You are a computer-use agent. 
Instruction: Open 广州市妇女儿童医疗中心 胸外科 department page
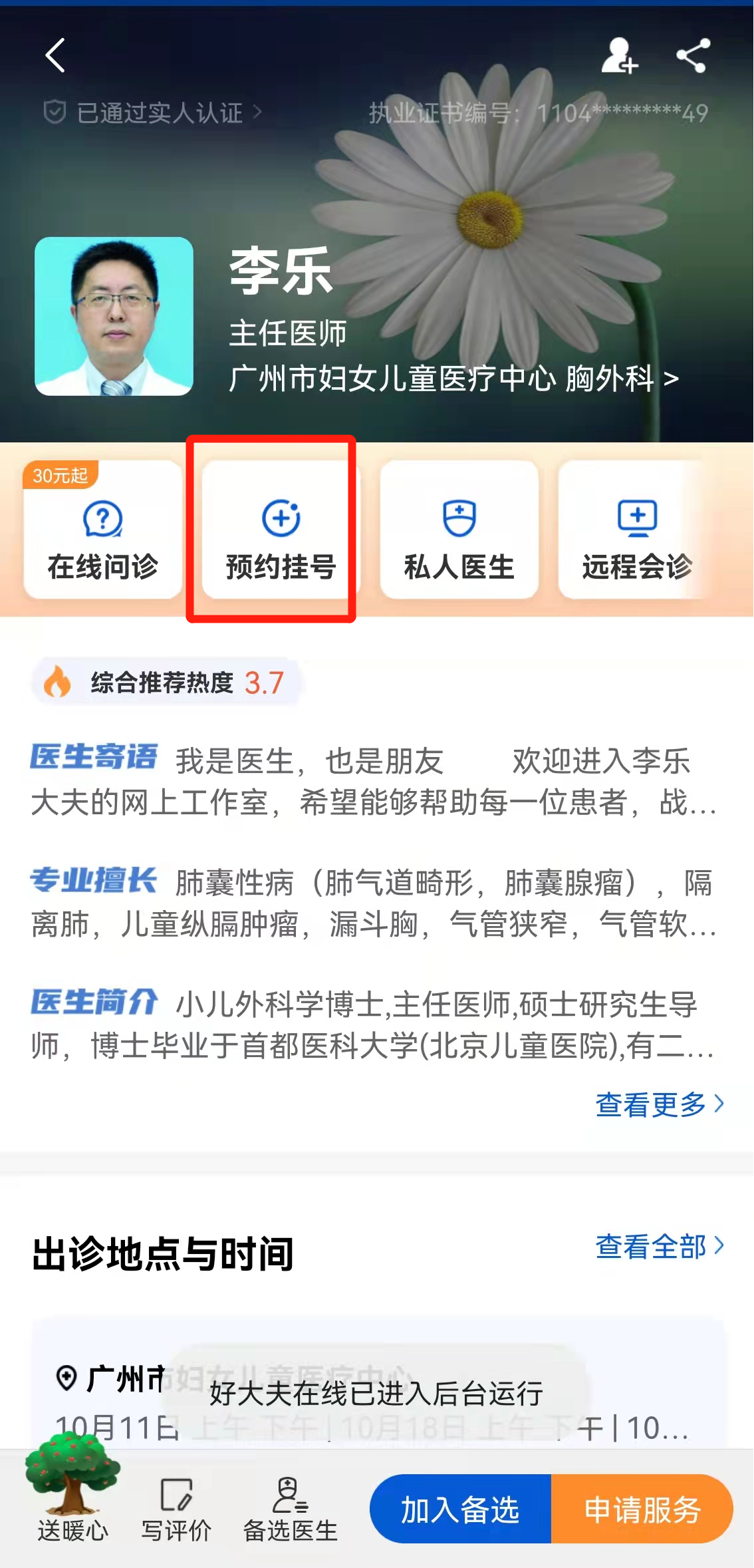453,379
